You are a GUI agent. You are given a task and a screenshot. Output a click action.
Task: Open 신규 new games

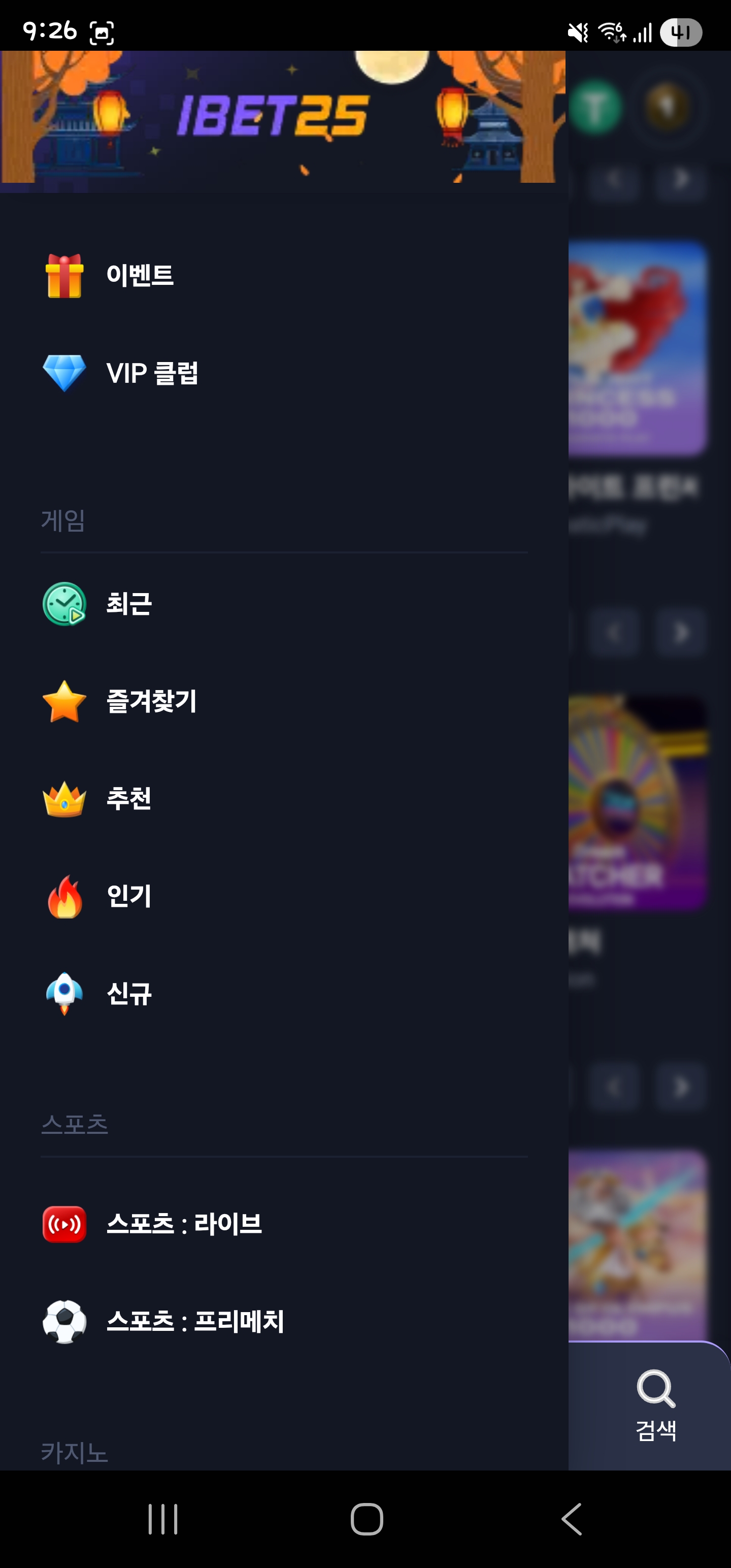pos(129,993)
